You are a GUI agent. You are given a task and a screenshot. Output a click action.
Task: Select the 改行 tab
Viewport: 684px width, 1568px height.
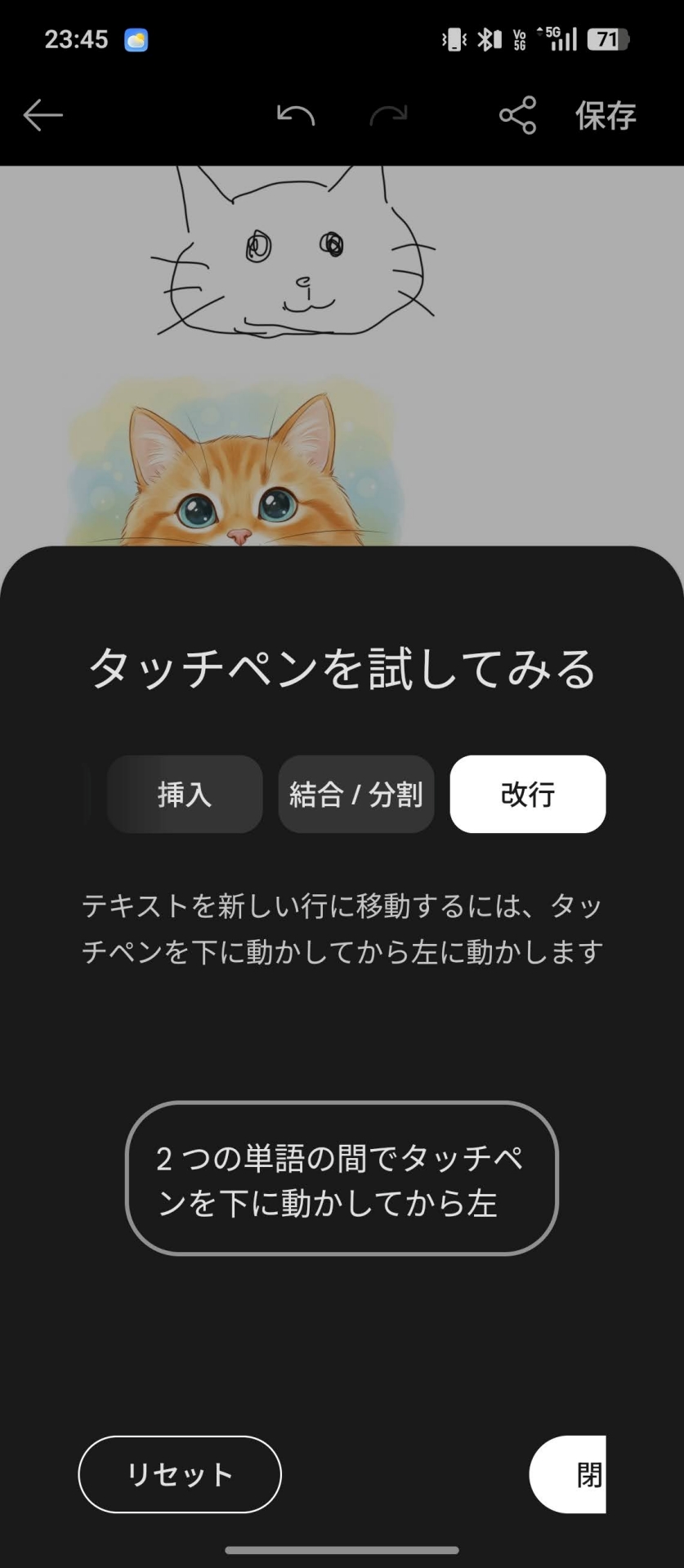527,794
